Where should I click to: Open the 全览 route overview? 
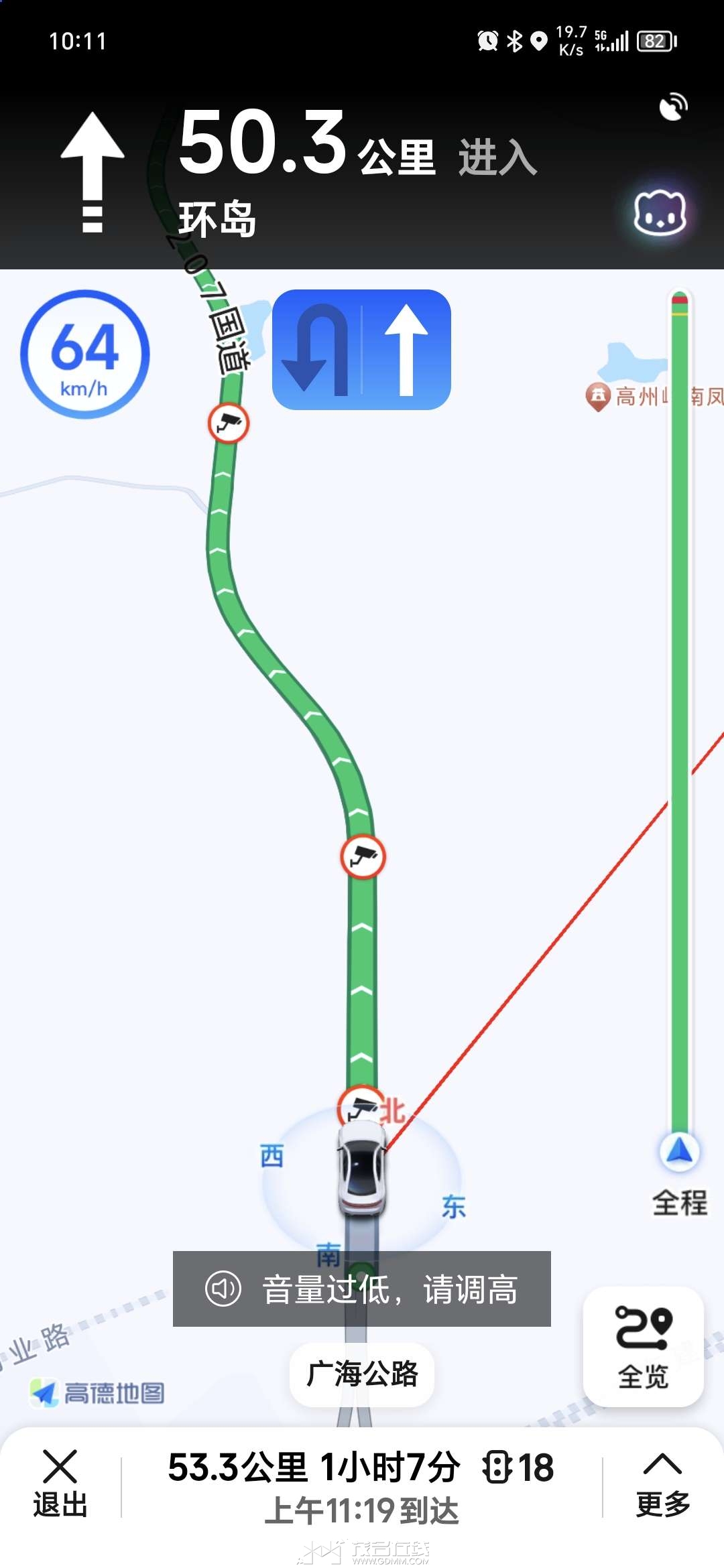643,1347
